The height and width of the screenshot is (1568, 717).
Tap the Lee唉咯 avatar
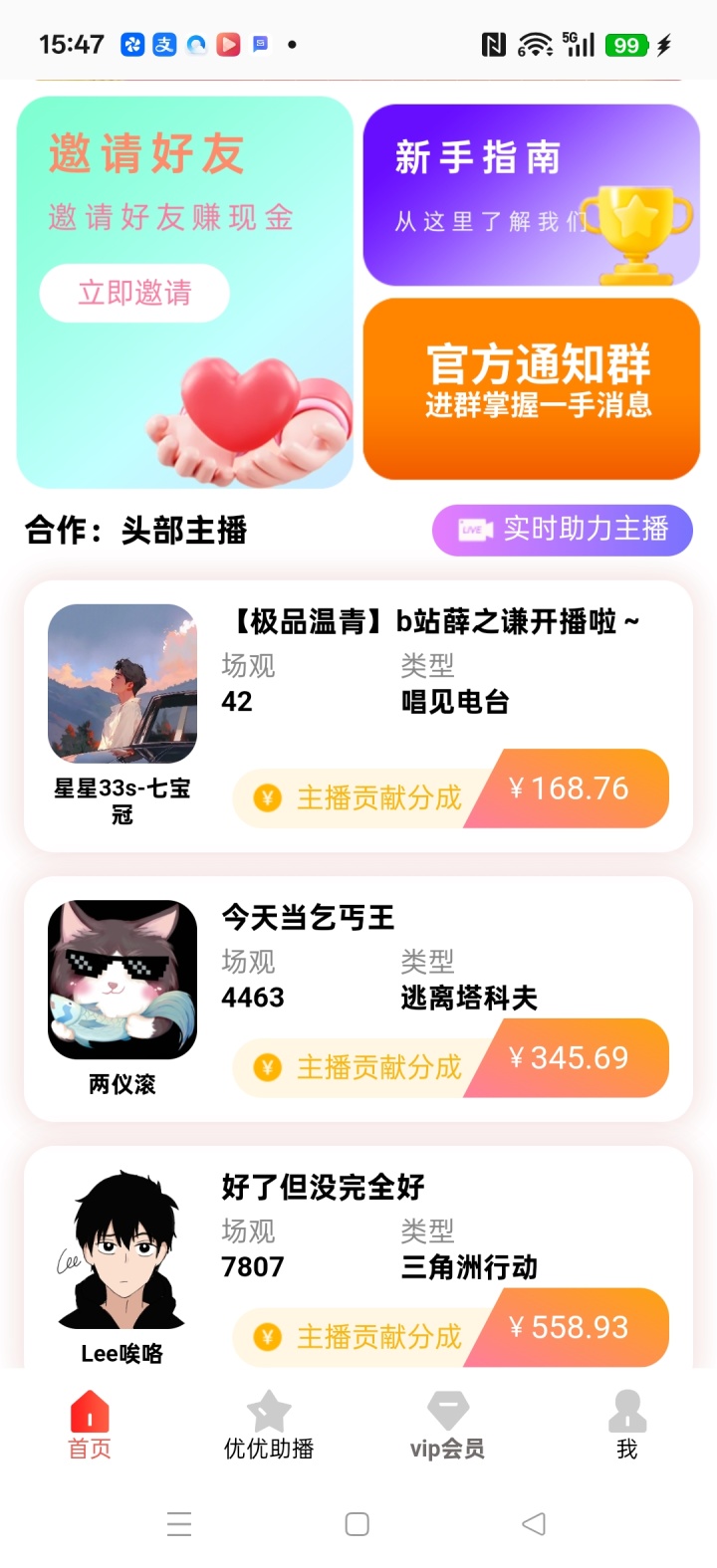(121, 1249)
